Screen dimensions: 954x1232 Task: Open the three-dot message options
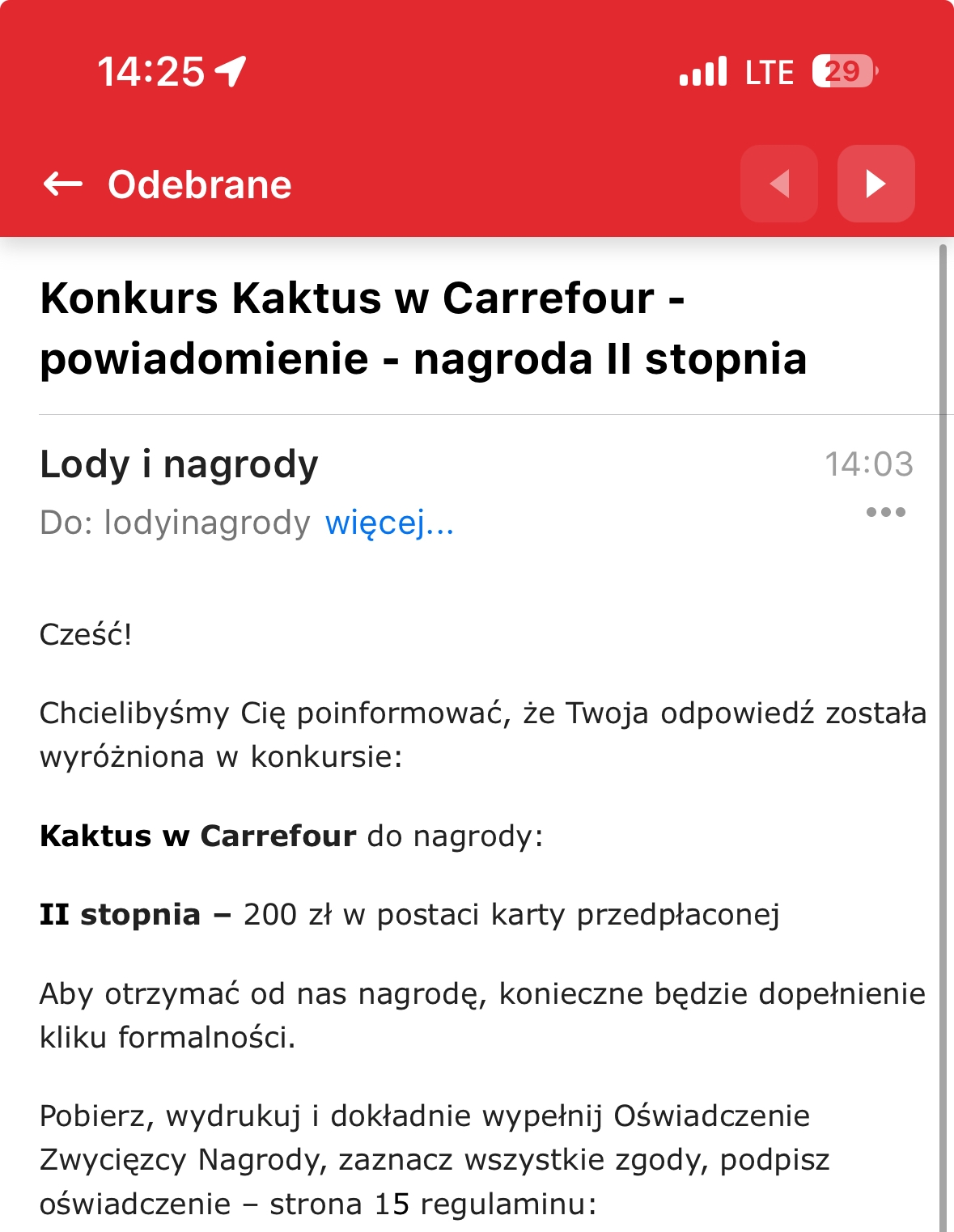tap(885, 512)
